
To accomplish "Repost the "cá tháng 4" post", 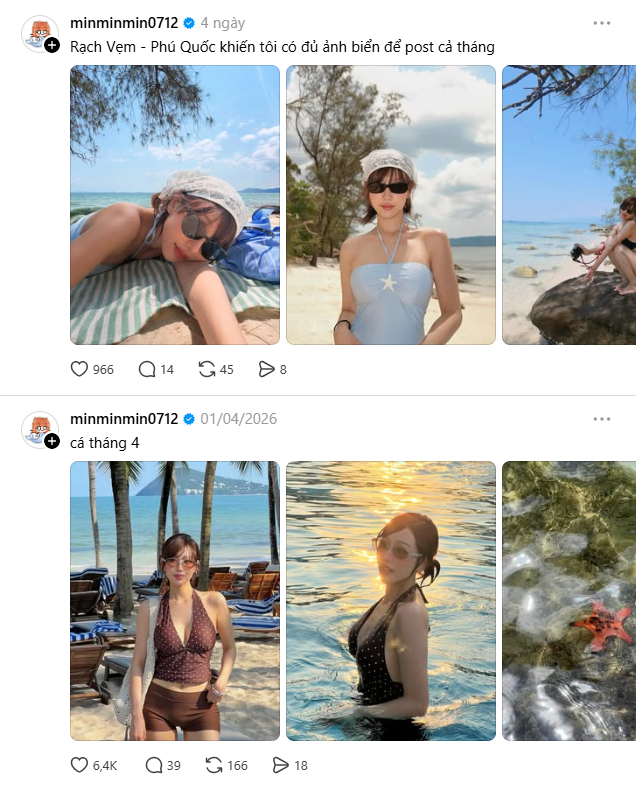I will 213,765.
